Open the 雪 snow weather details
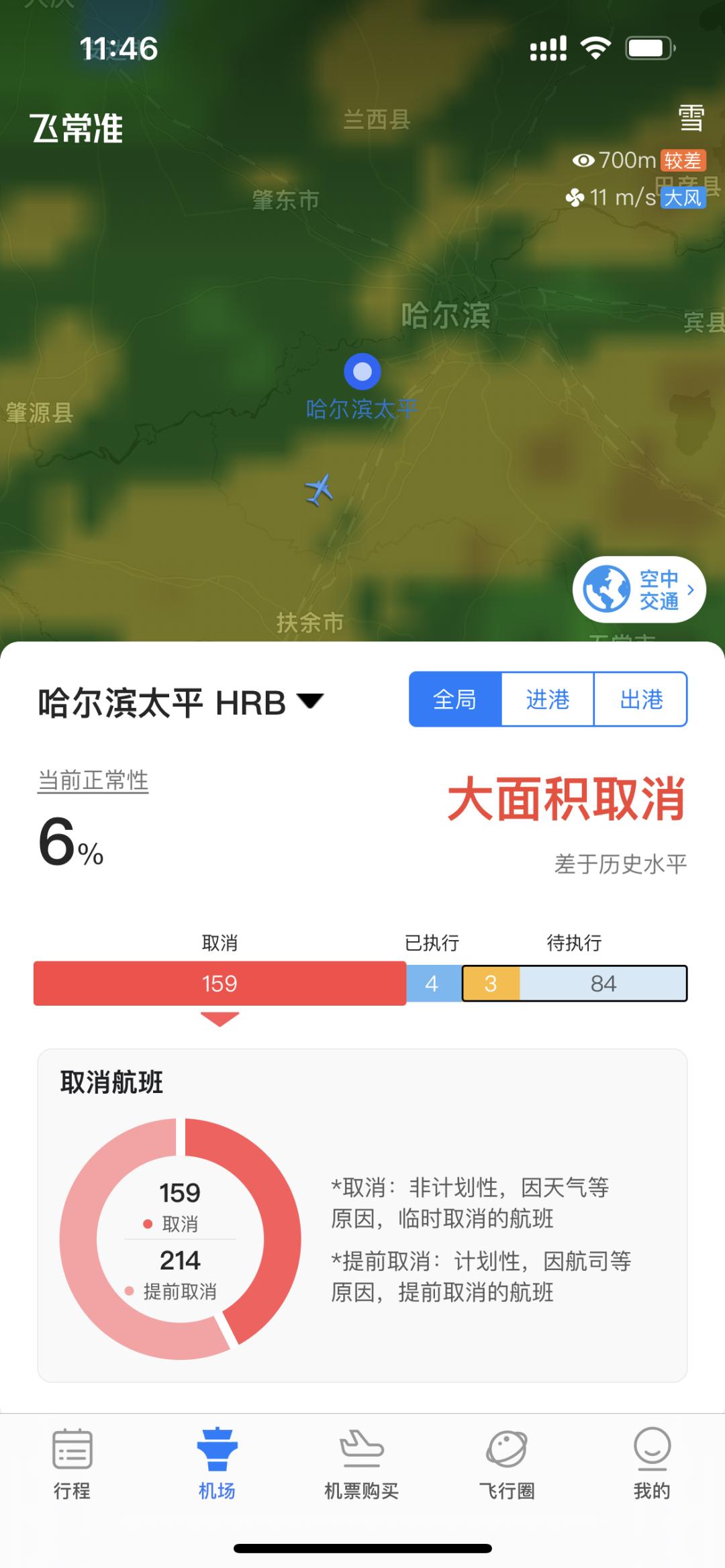 (691, 119)
